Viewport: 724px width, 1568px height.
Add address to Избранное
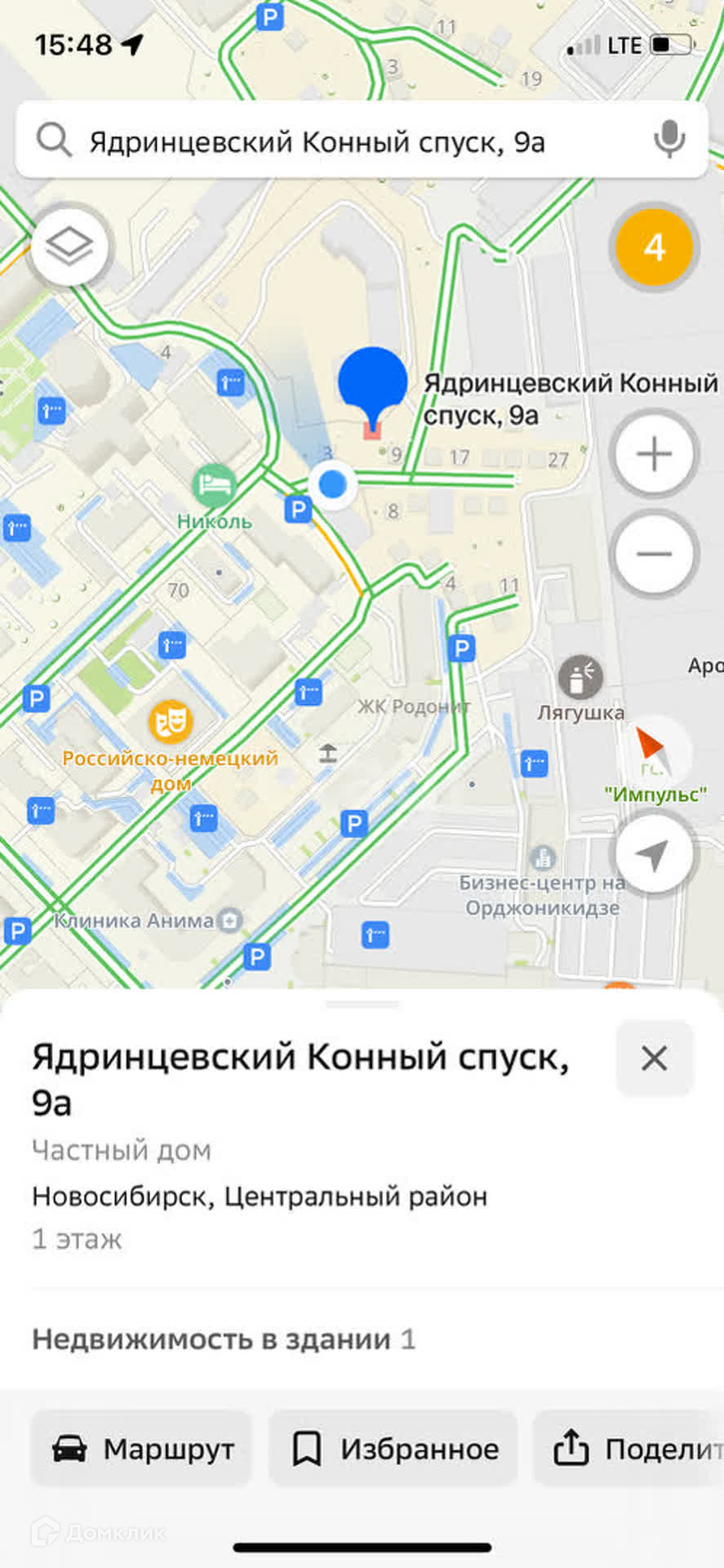click(393, 1449)
